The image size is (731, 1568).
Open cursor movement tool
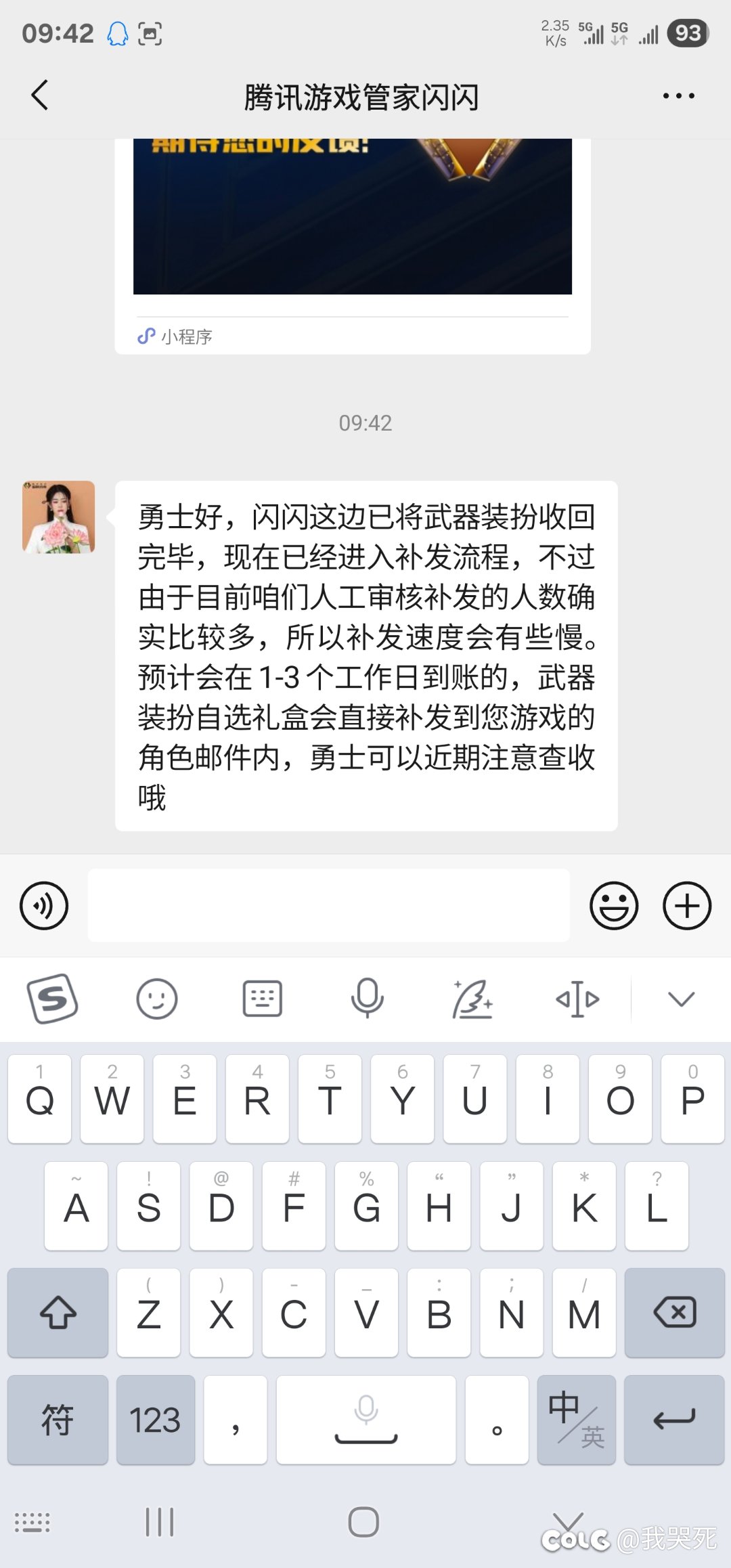click(577, 999)
